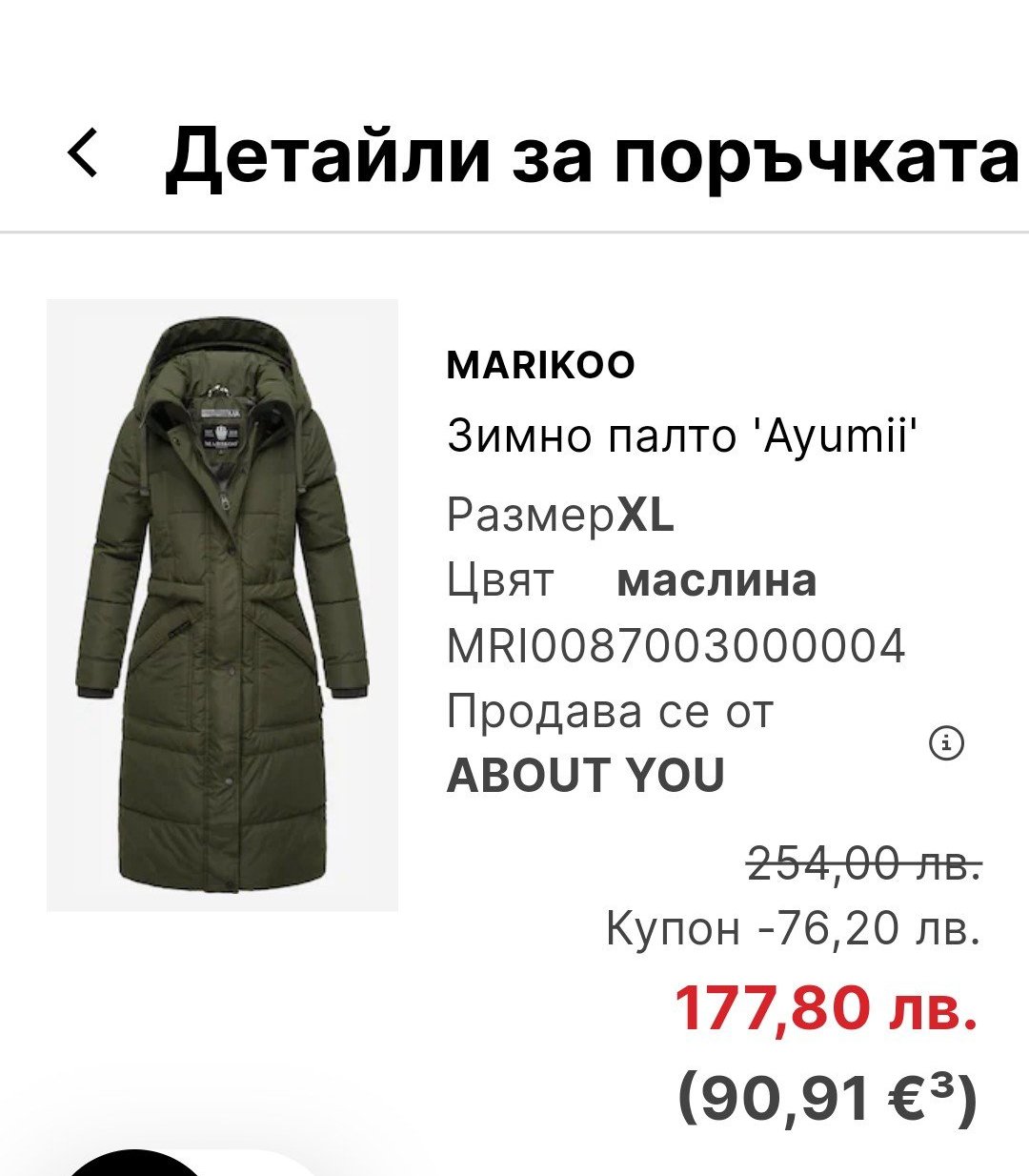Go back from order details

84,153
